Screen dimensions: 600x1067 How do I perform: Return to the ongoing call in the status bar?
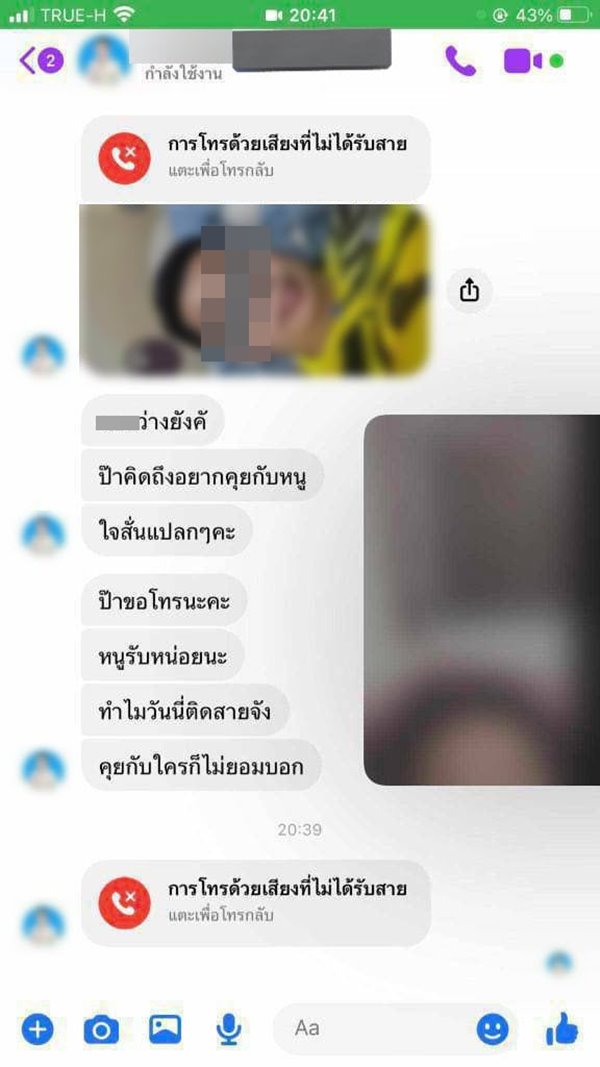[300, 15]
